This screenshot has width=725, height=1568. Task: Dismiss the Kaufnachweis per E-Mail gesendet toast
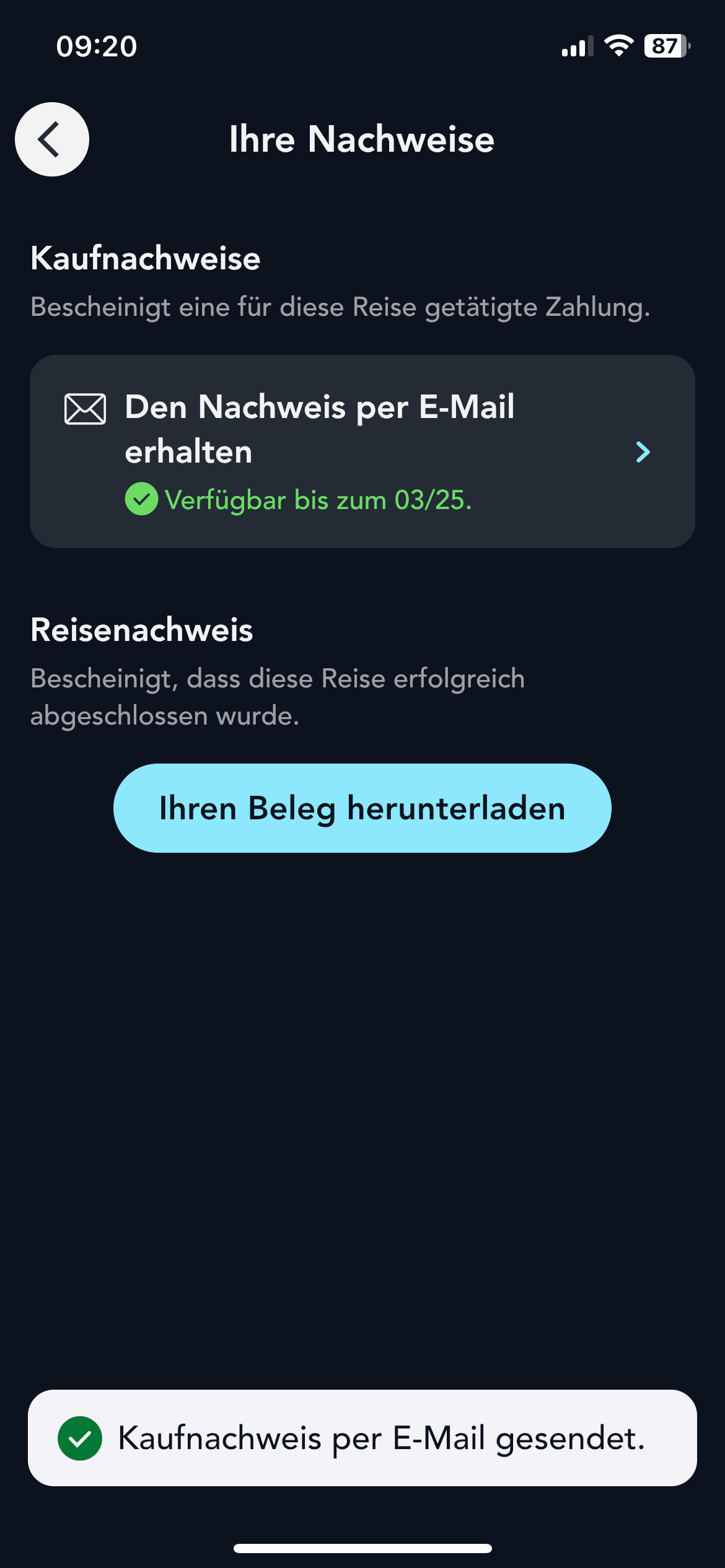click(x=362, y=1440)
